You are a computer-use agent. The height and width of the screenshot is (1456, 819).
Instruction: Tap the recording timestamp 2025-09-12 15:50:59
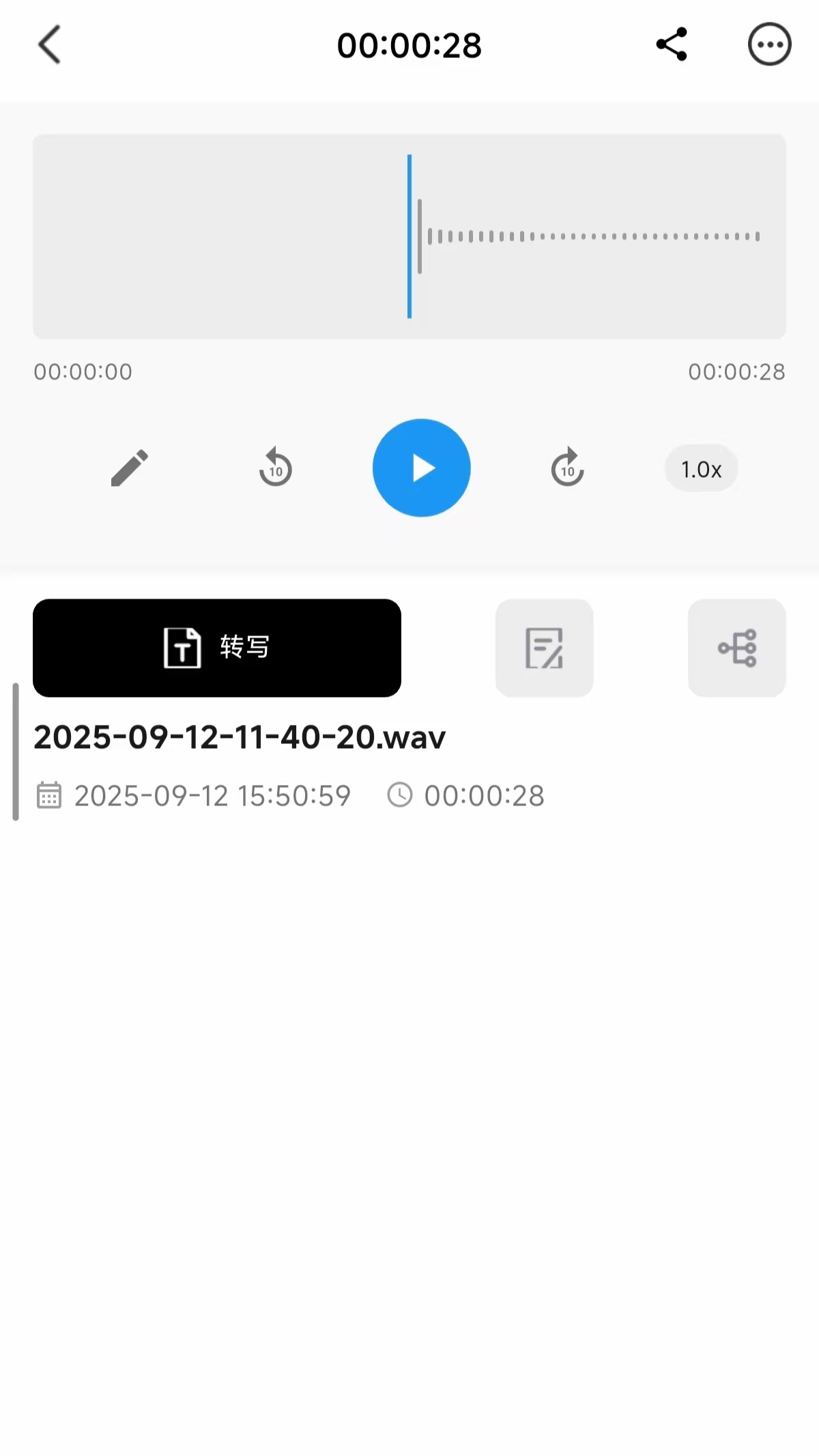(x=212, y=795)
